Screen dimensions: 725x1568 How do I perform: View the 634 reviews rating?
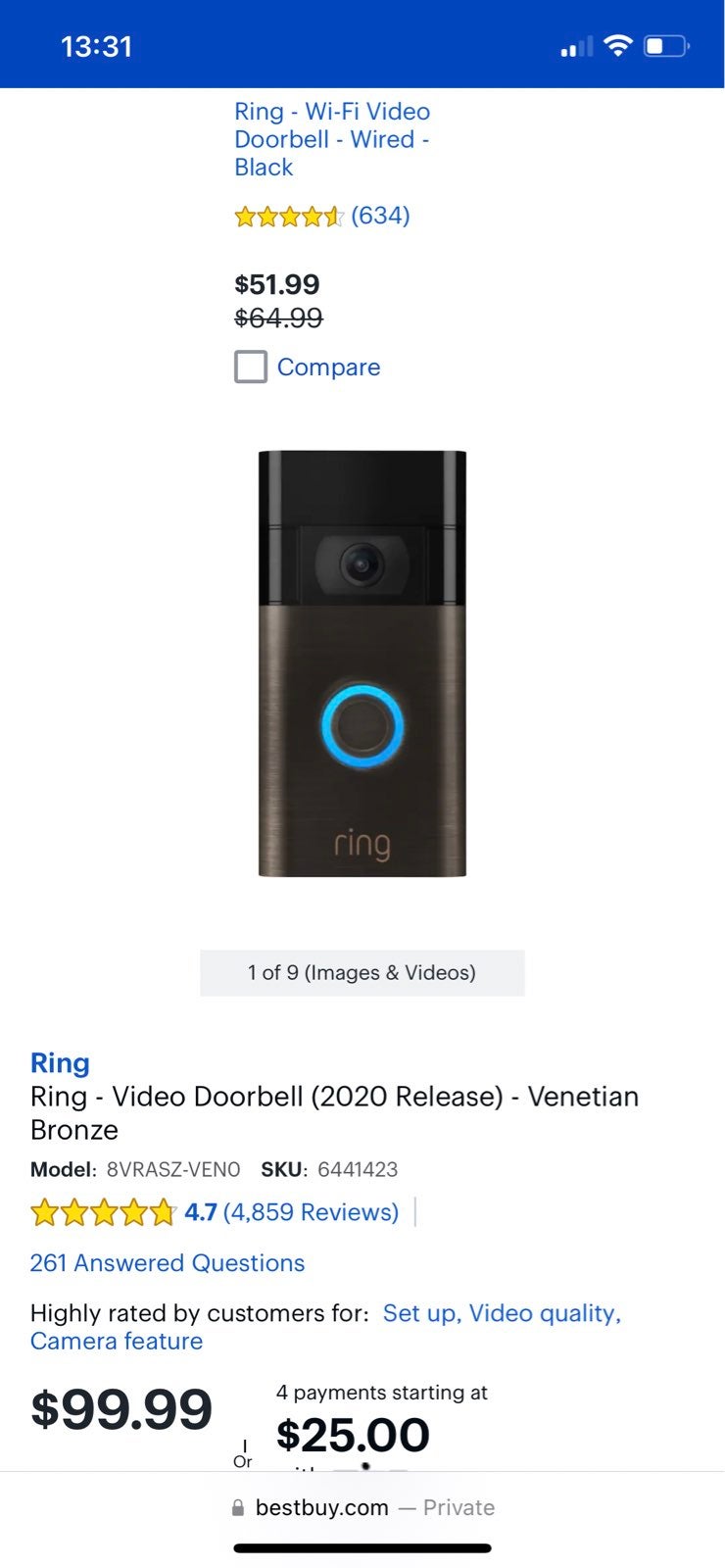[x=321, y=216]
